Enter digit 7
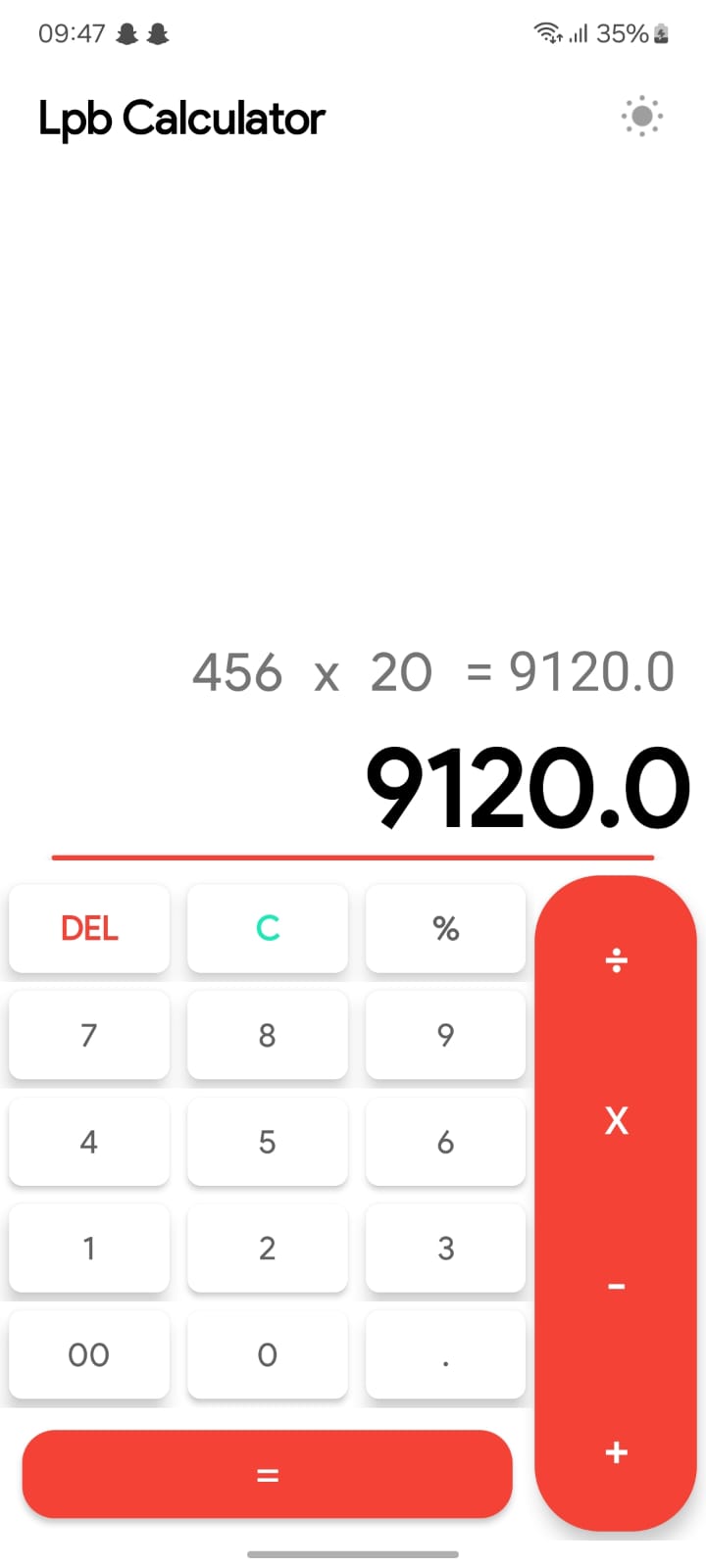Viewport: 706px width, 1568px height. [89, 1035]
